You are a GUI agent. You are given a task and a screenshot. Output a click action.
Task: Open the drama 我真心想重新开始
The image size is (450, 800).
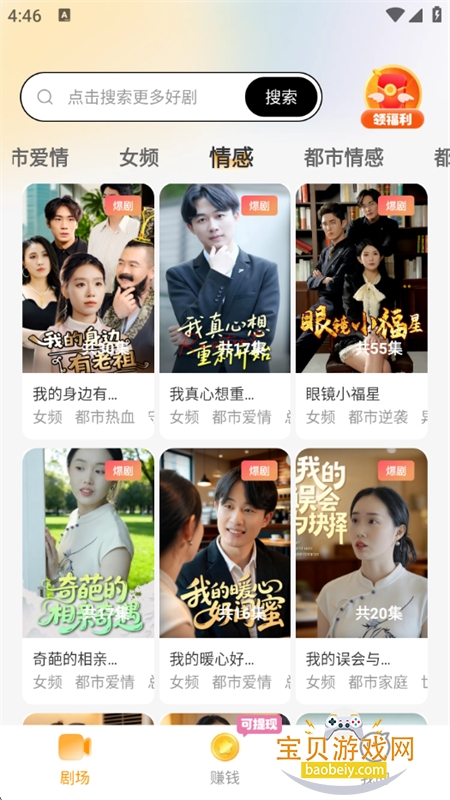coord(225,311)
